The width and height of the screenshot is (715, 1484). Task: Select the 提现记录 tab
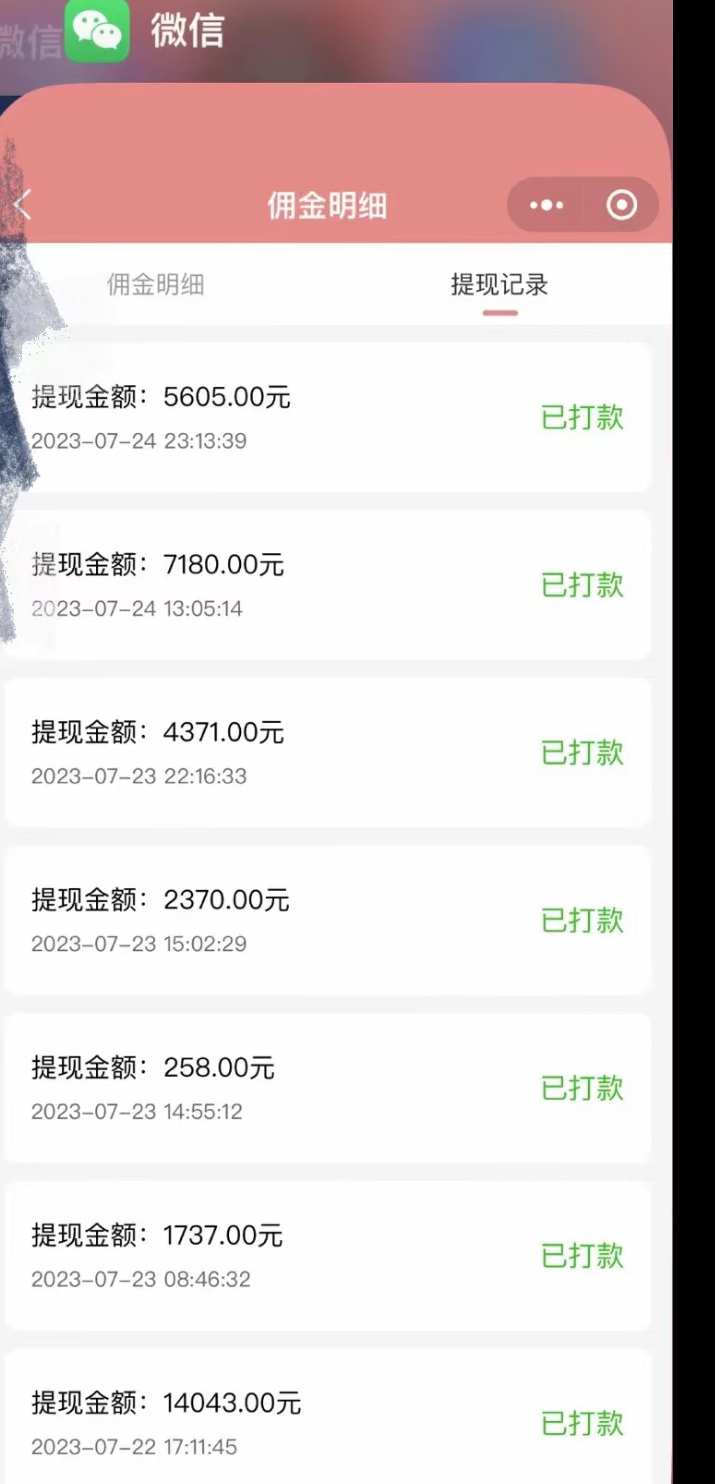coord(499,284)
